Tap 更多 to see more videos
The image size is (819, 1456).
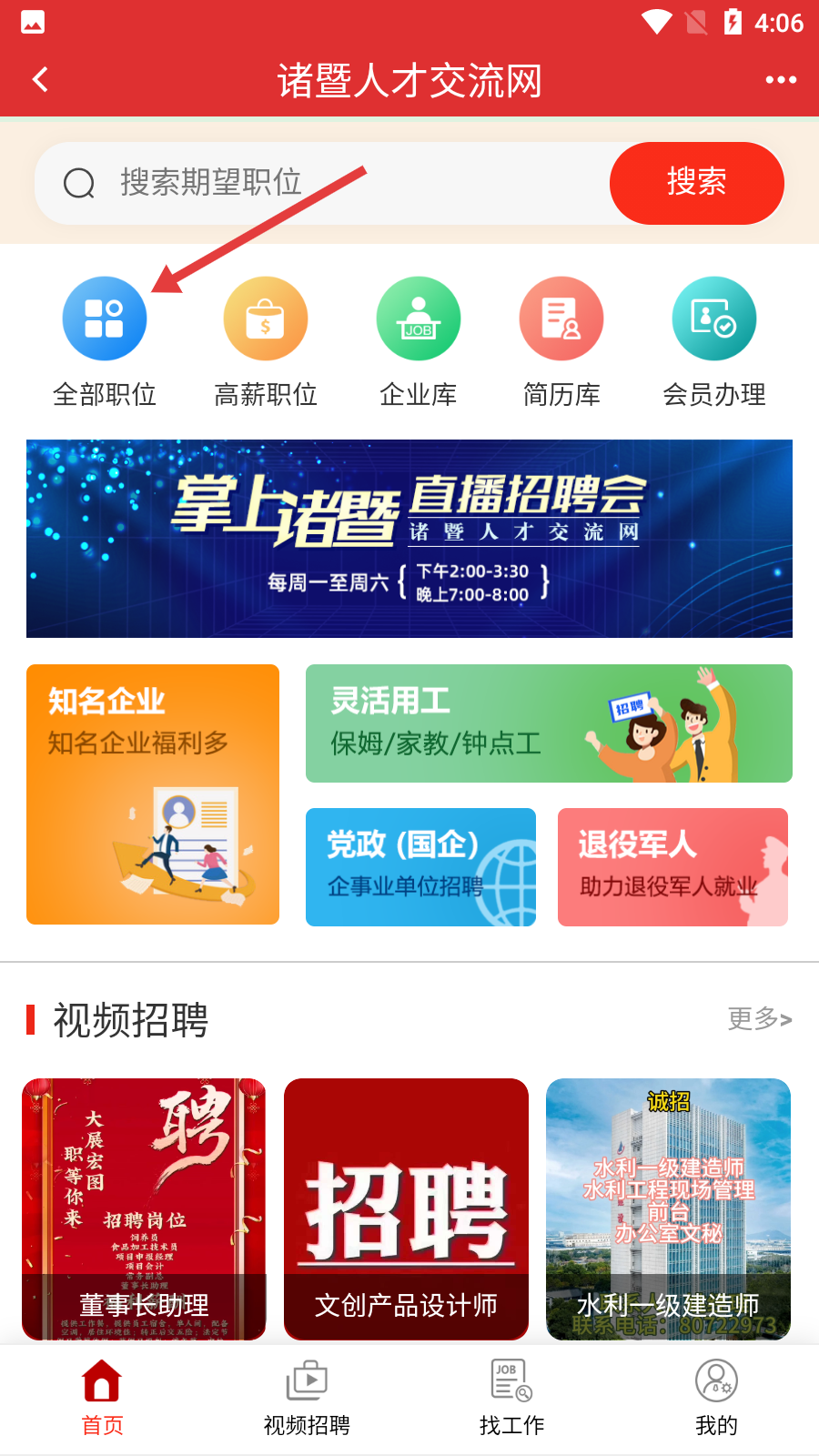pyautogui.click(x=759, y=1019)
